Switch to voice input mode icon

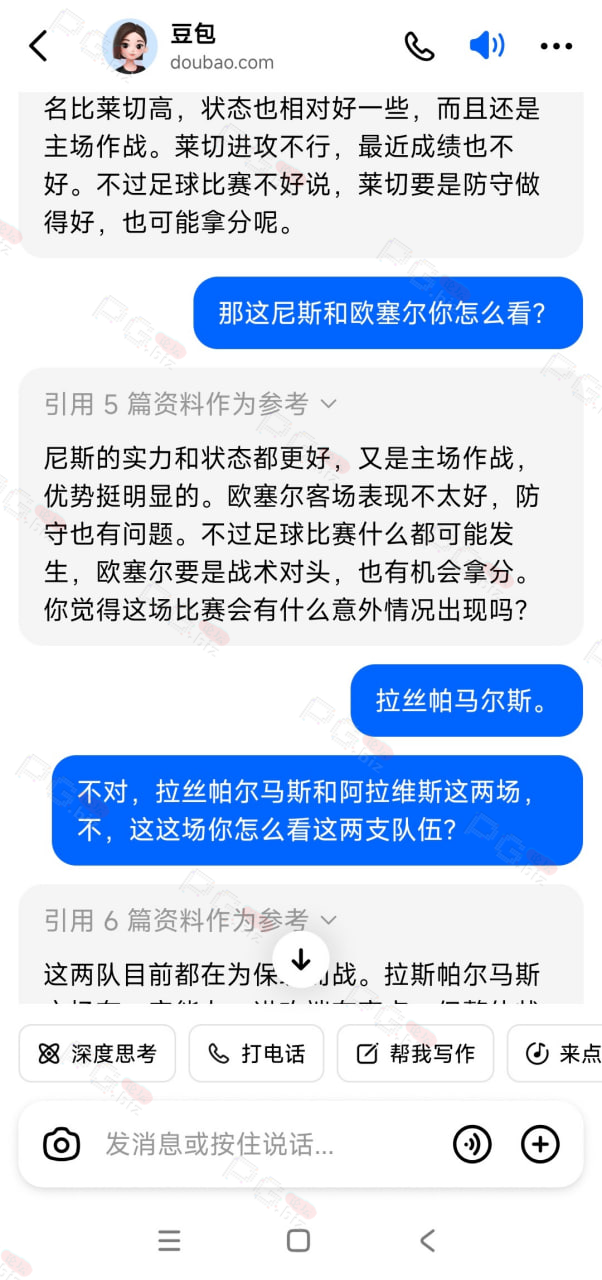click(x=472, y=1144)
